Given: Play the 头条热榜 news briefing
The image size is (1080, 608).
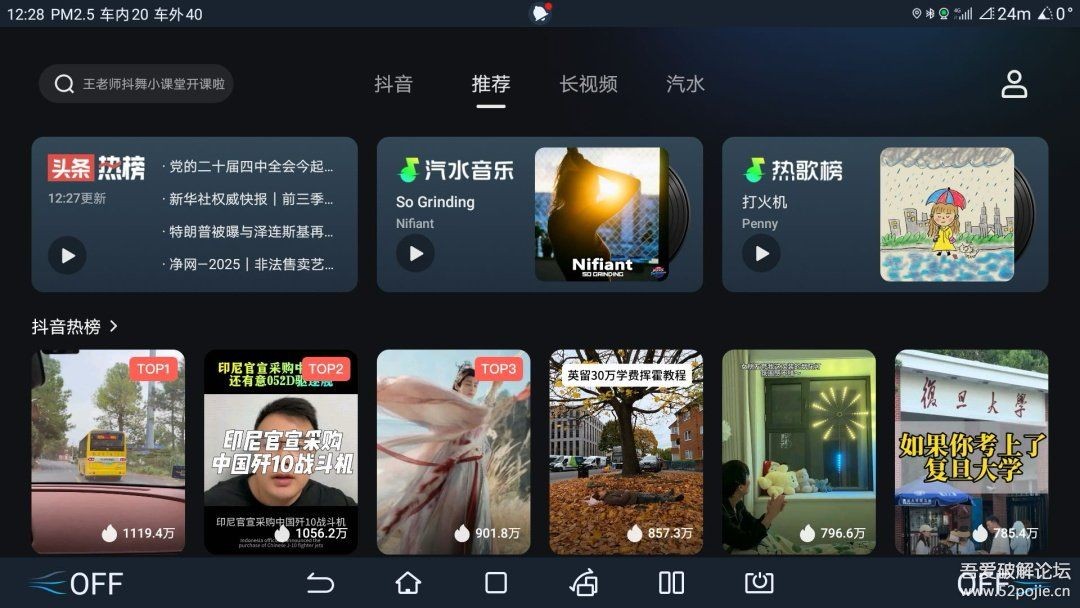Looking at the screenshot, I should [67, 255].
